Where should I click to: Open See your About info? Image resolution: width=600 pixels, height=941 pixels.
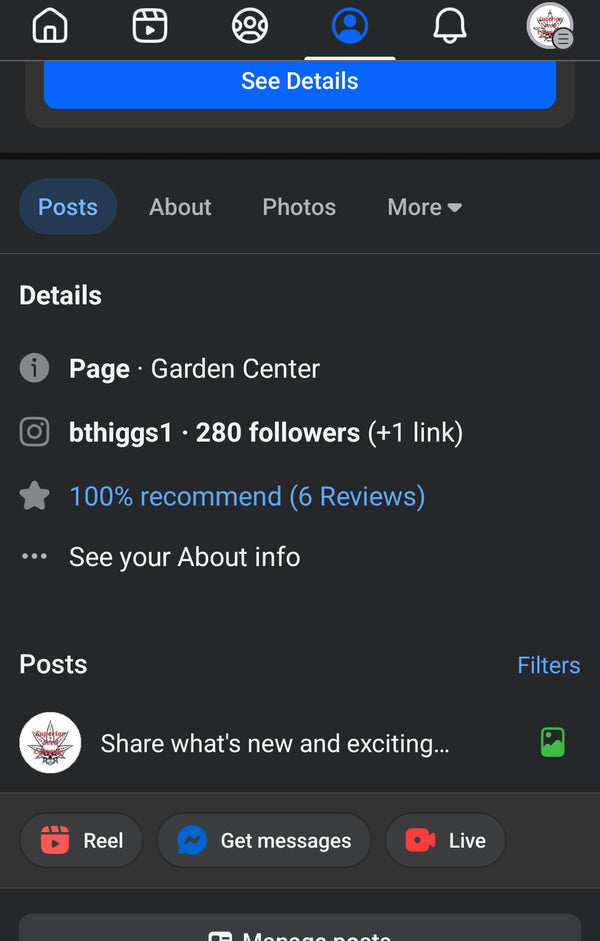[x=184, y=557]
